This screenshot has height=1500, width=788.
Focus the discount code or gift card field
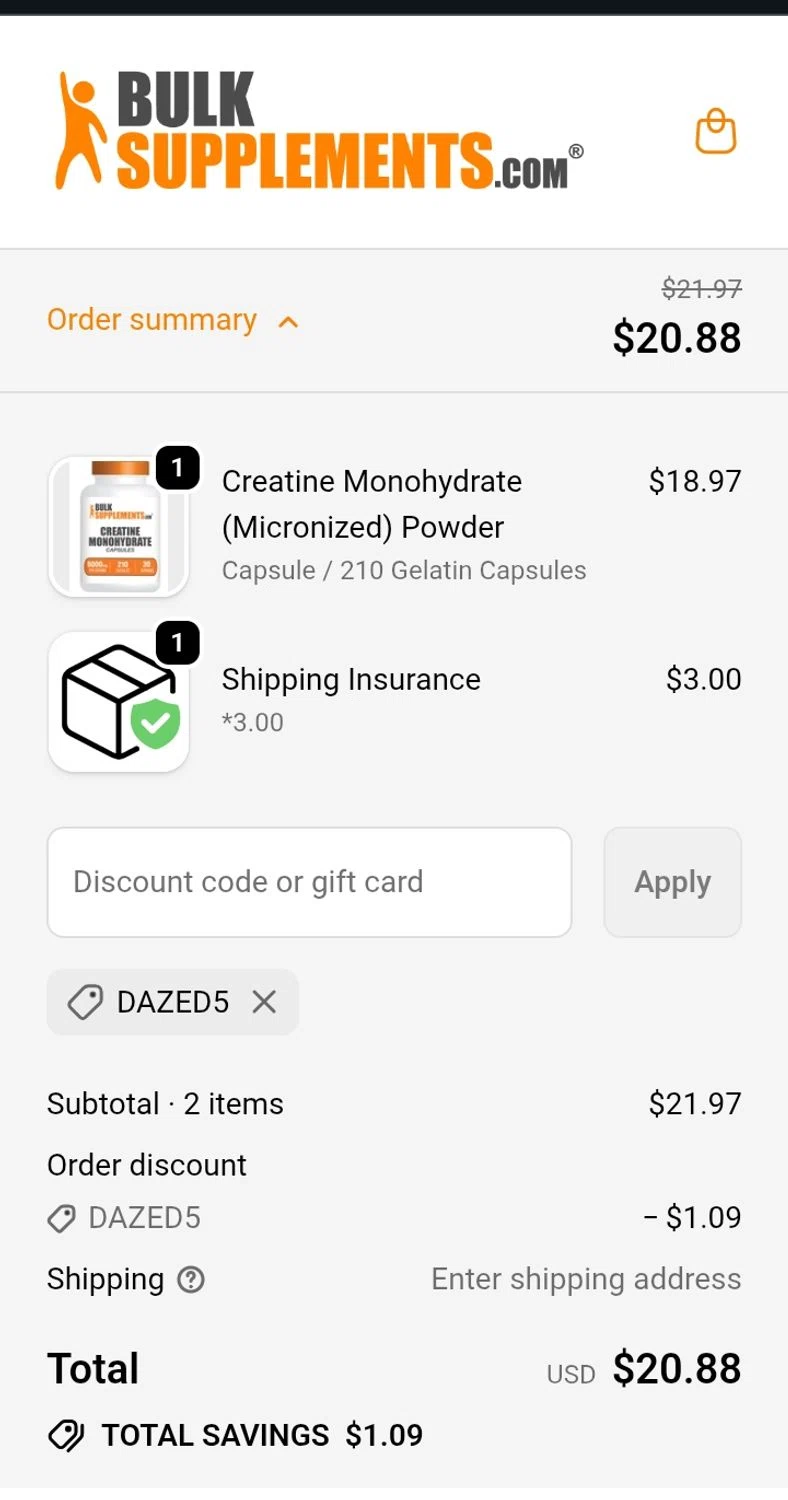309,882
